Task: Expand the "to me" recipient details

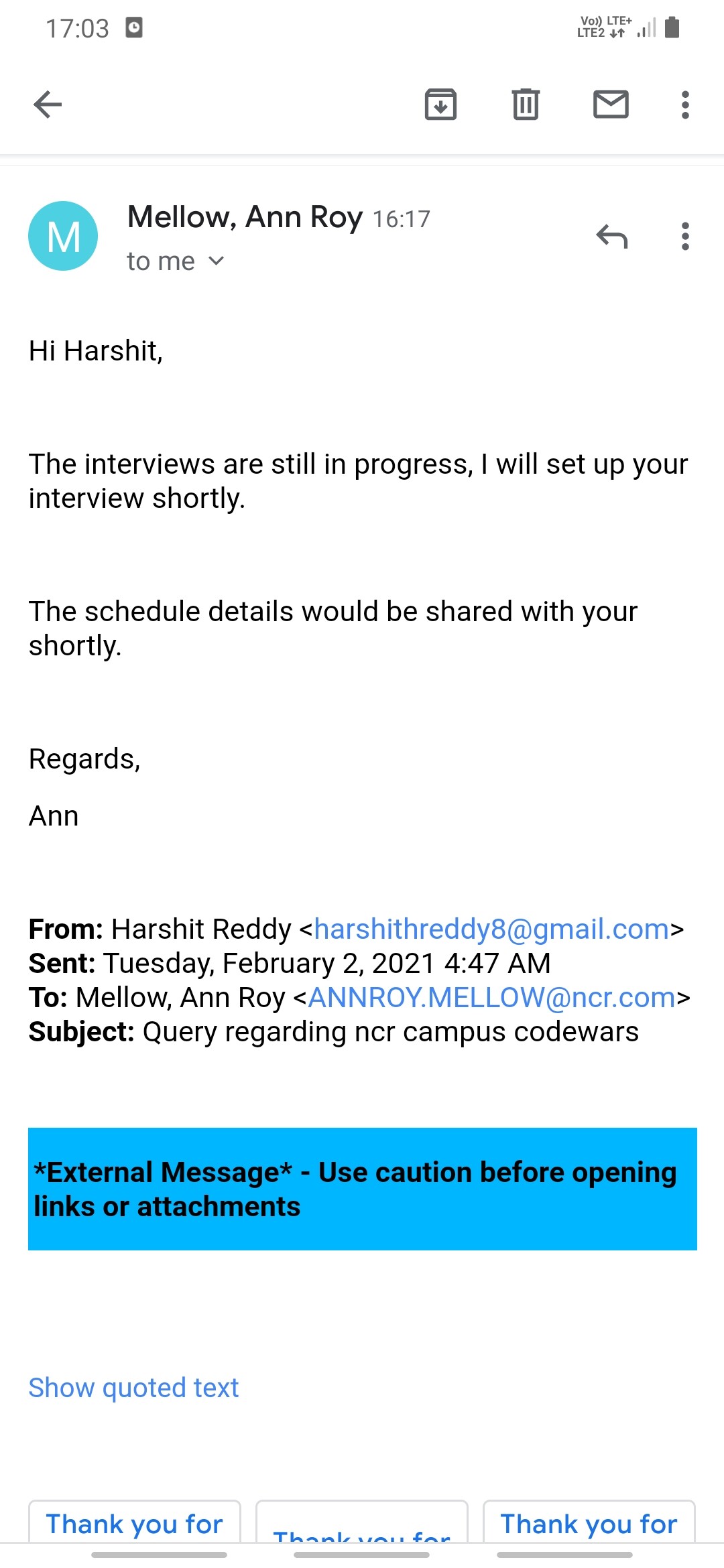Action: tap(176, 261)
